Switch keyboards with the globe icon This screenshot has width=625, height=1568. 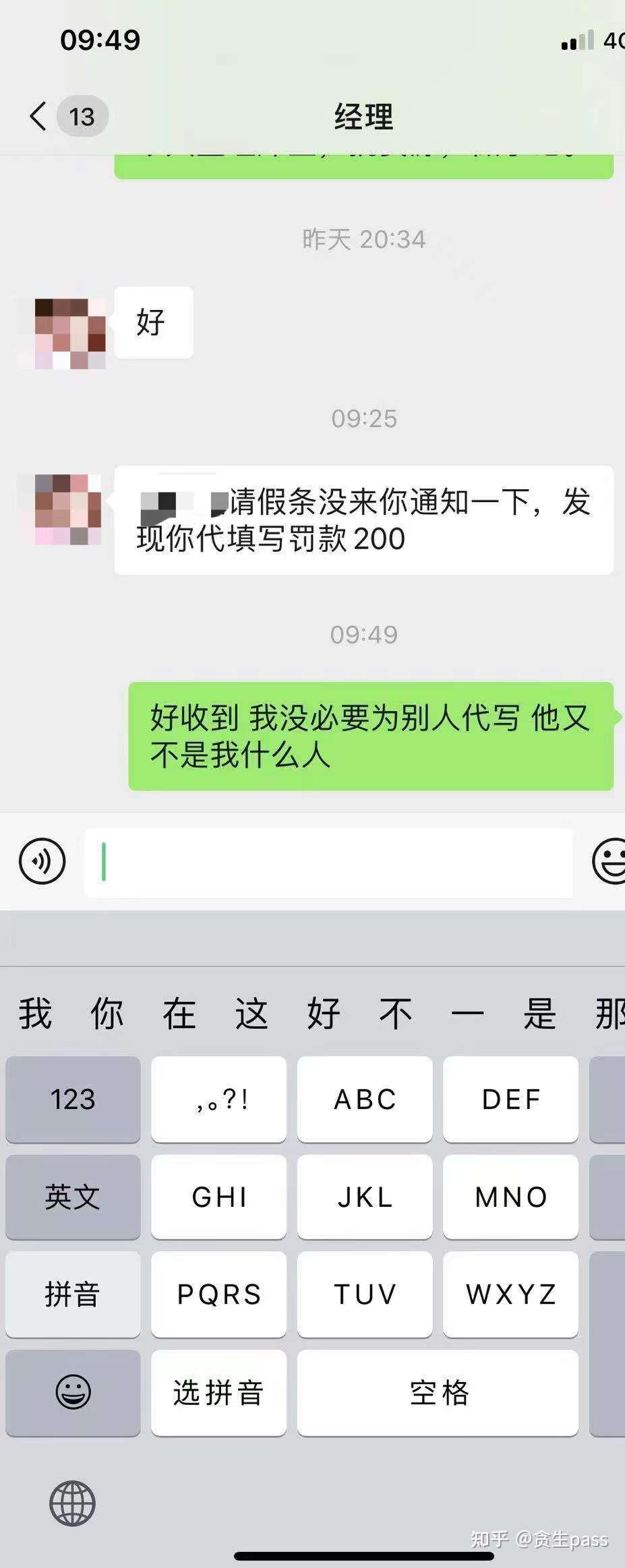tap(73, 1503)
